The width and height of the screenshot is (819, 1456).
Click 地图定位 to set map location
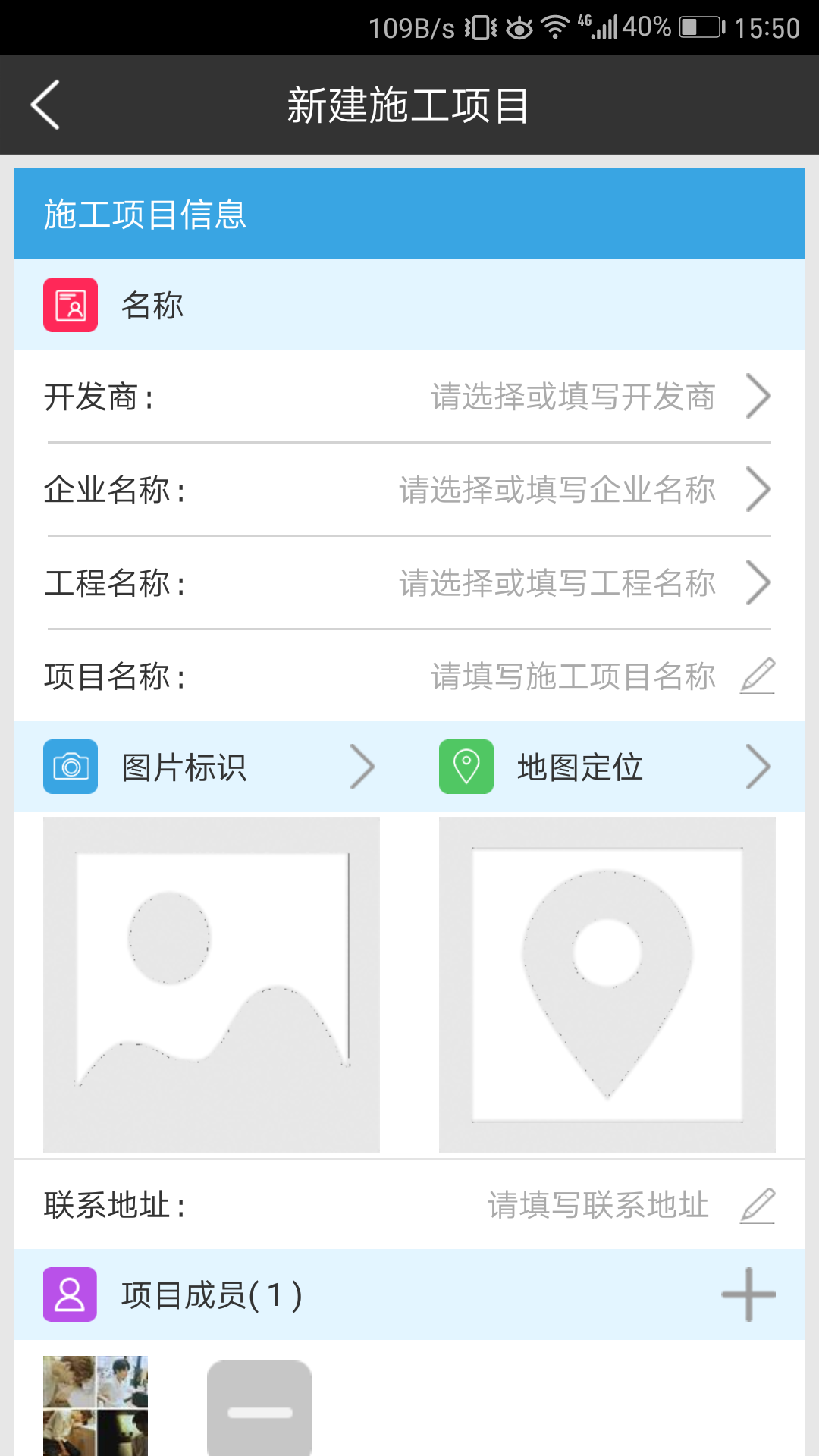coord(580,767)
